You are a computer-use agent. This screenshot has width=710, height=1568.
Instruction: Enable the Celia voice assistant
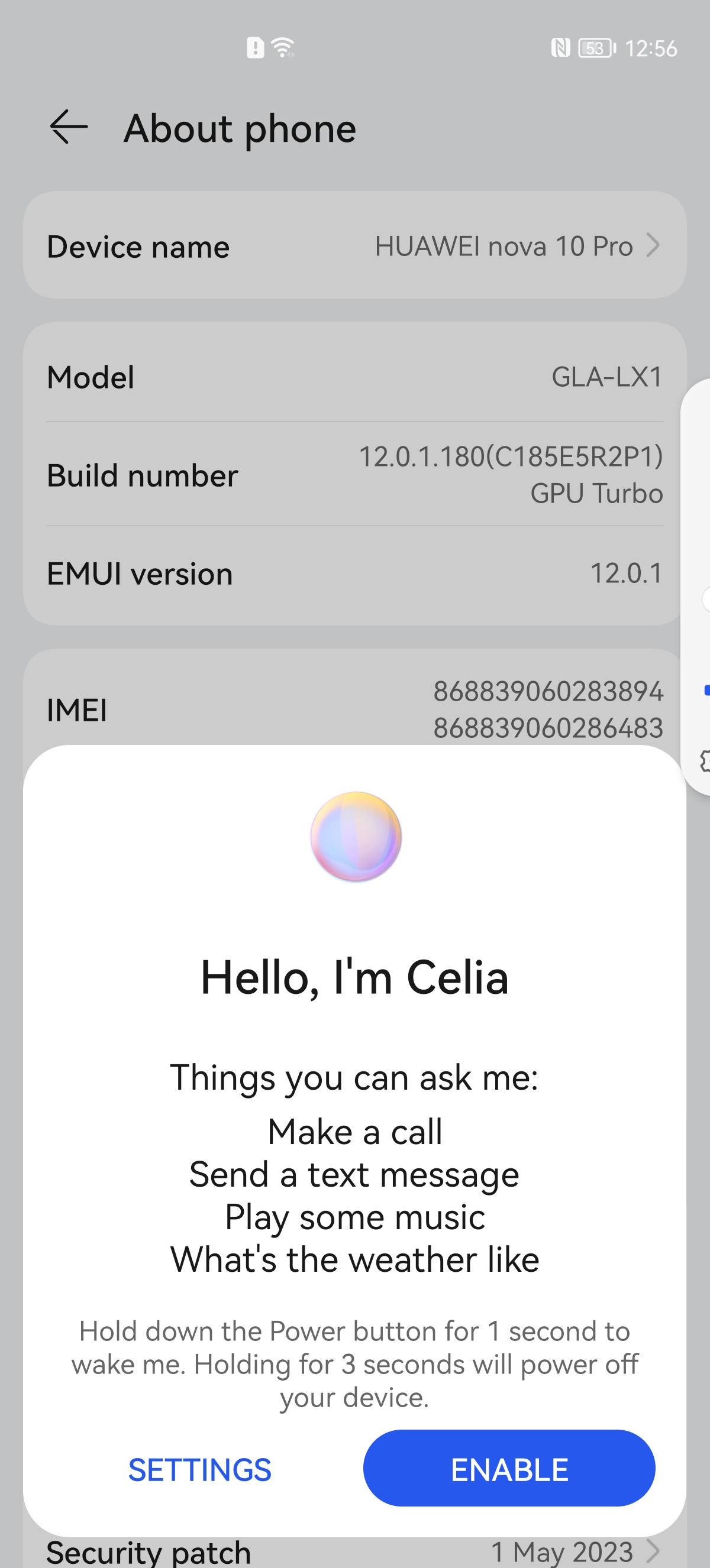pyautogui.click(x=509, y=1469)
